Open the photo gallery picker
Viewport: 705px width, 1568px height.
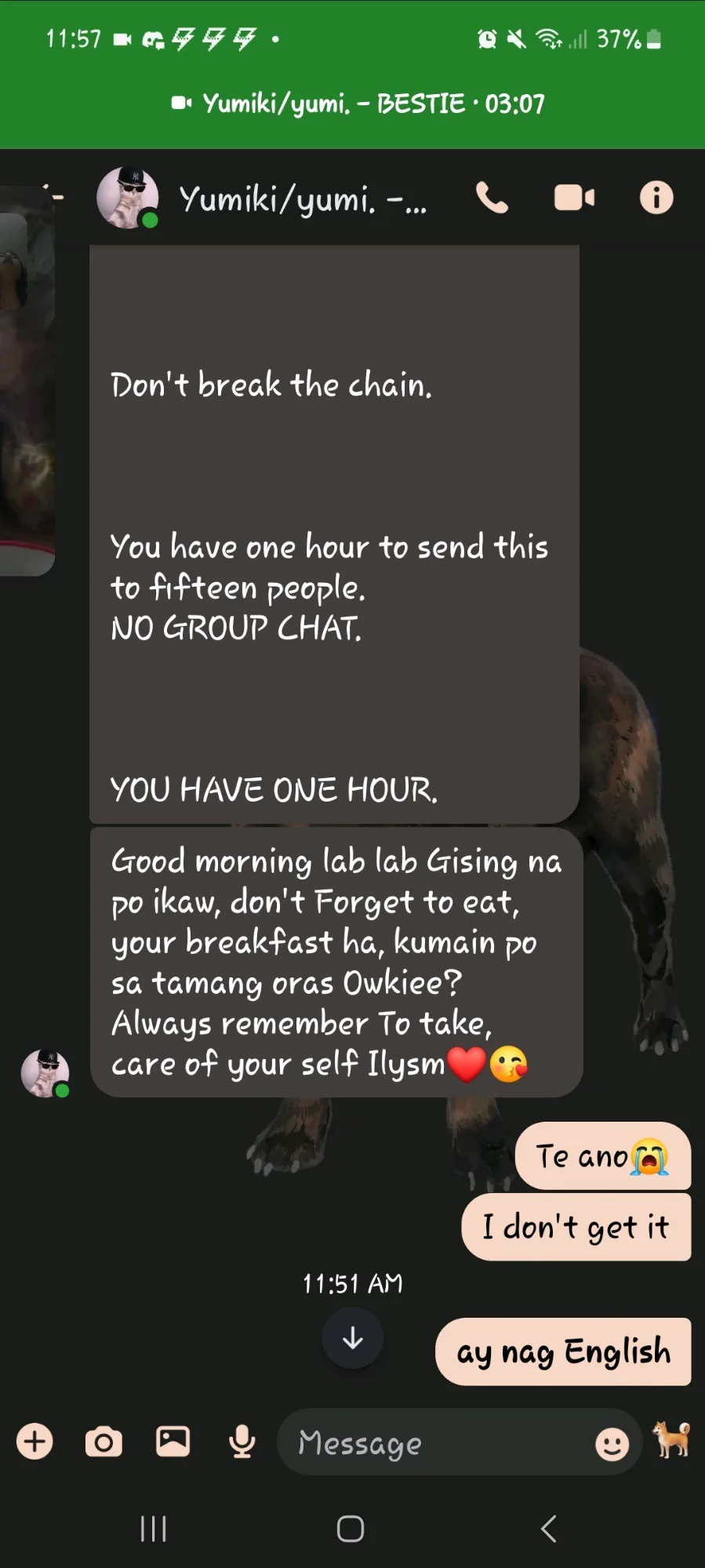[x=173, y=1442]
